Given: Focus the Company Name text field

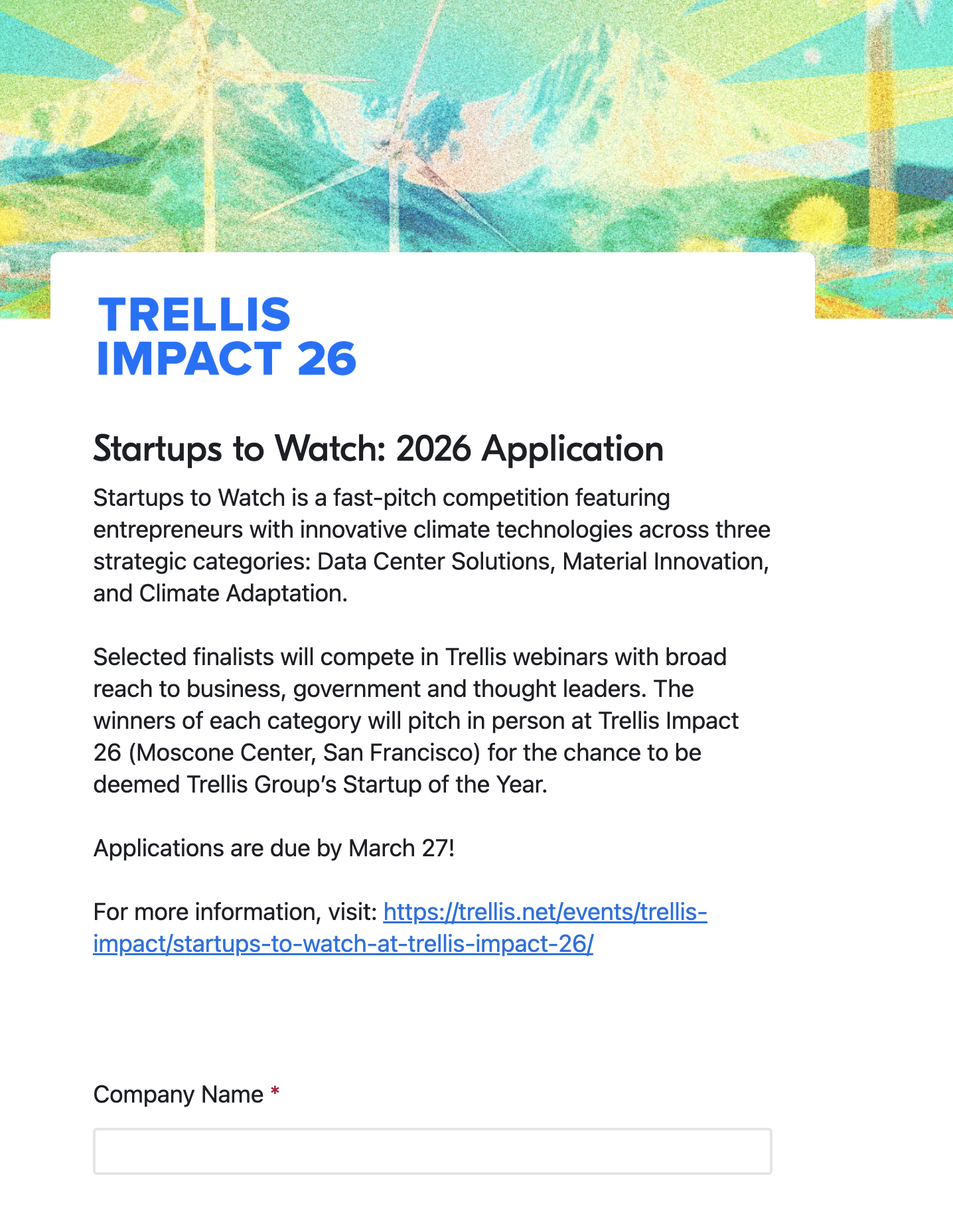Looking at the screenshot, I should (432, 1151).
